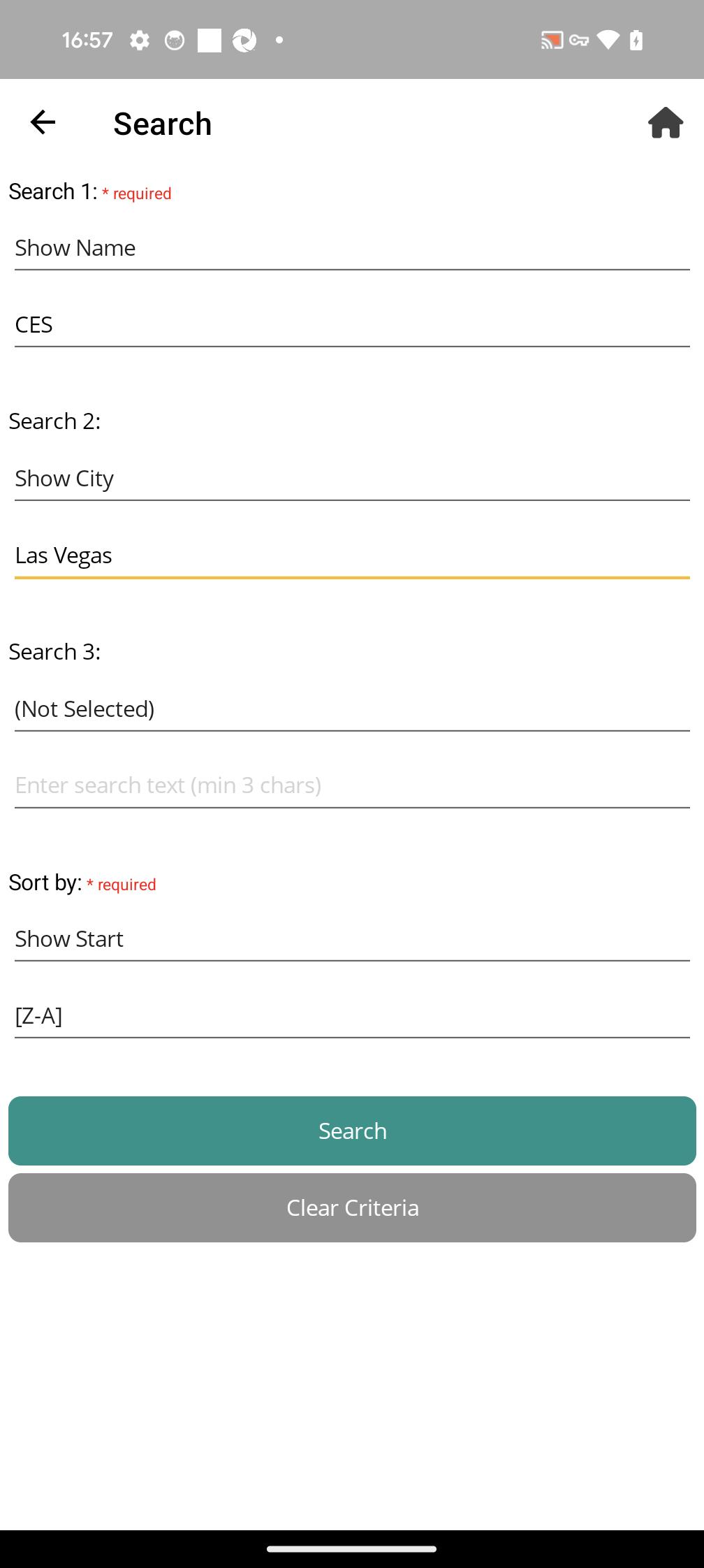Open the (Not Selected) dropdown for Search 3
Viewport: 704px width, 1568px height.
coord(352,709)
